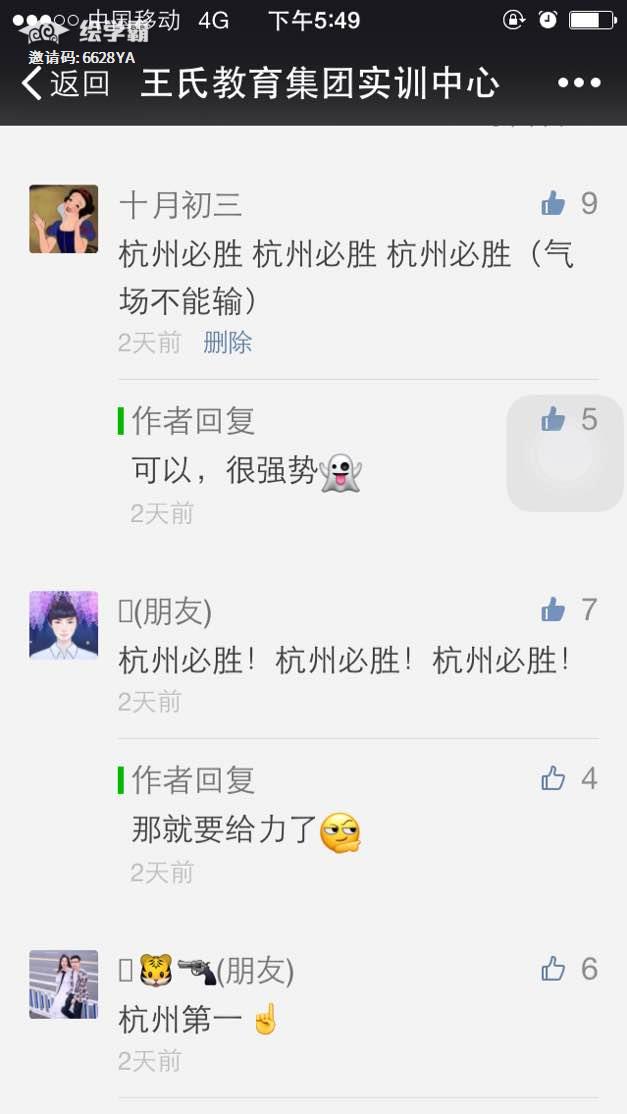Open 十月初三's Snow White avatar
627x1114 pixels.
coord(64,219)
